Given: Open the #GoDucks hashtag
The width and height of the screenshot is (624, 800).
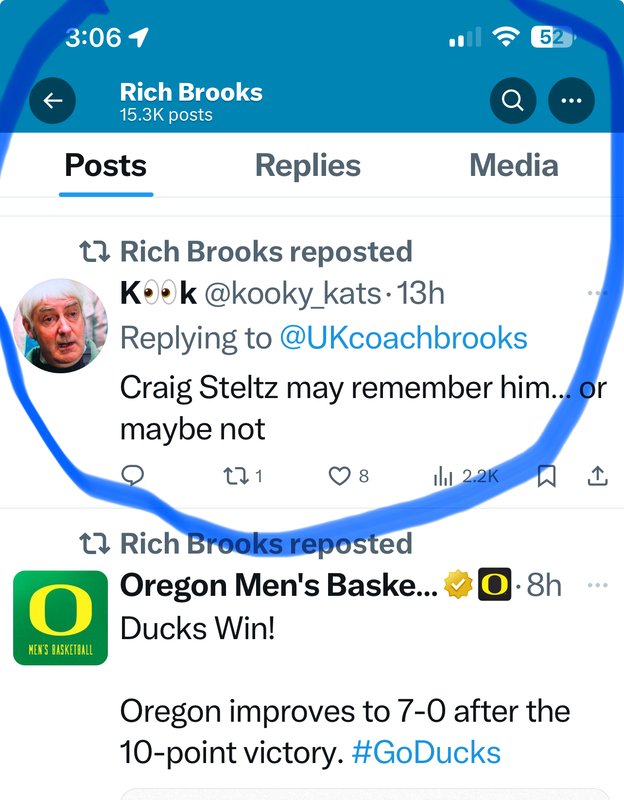Looking at the screenshot, I should click(427, 751).
